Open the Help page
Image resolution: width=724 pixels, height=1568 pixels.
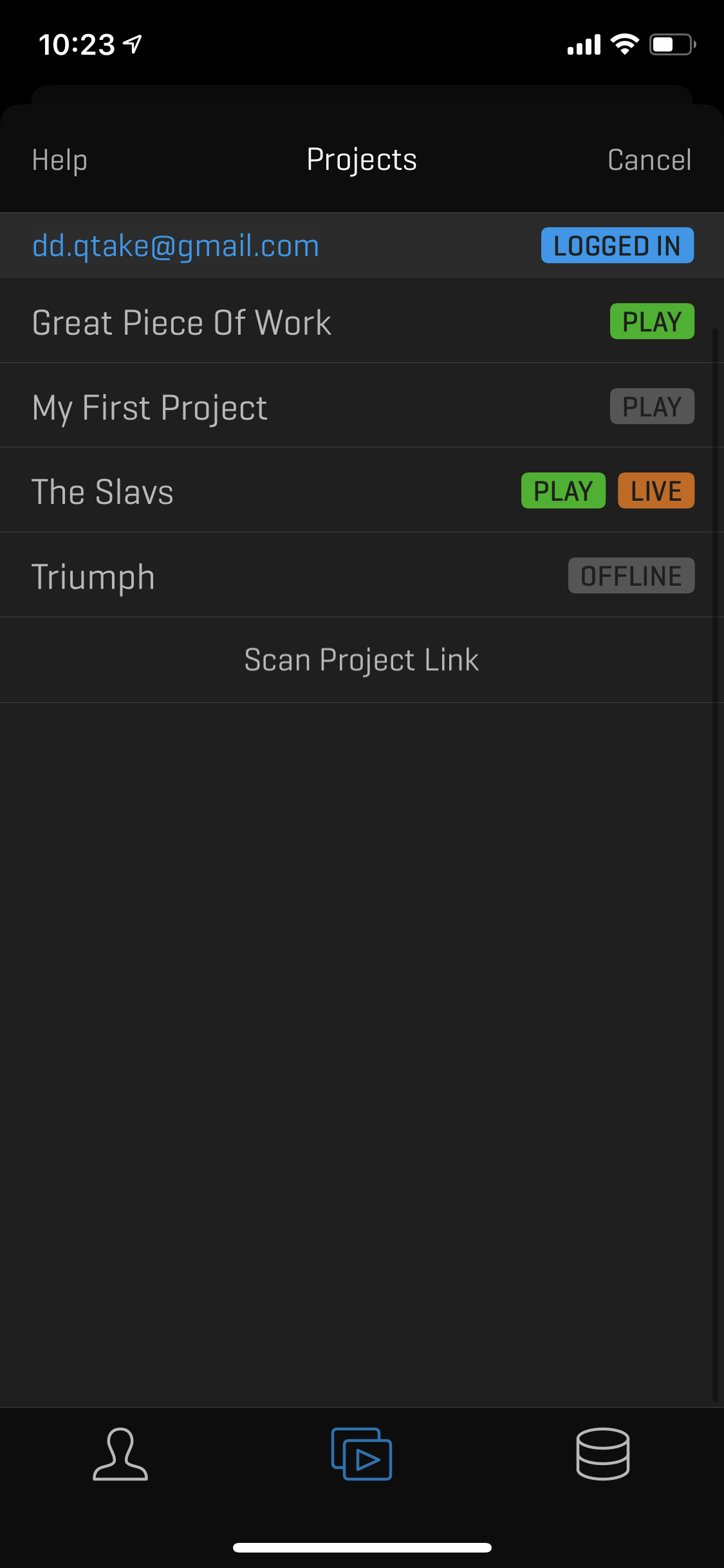pyautogui.click(x=59, y=160)
